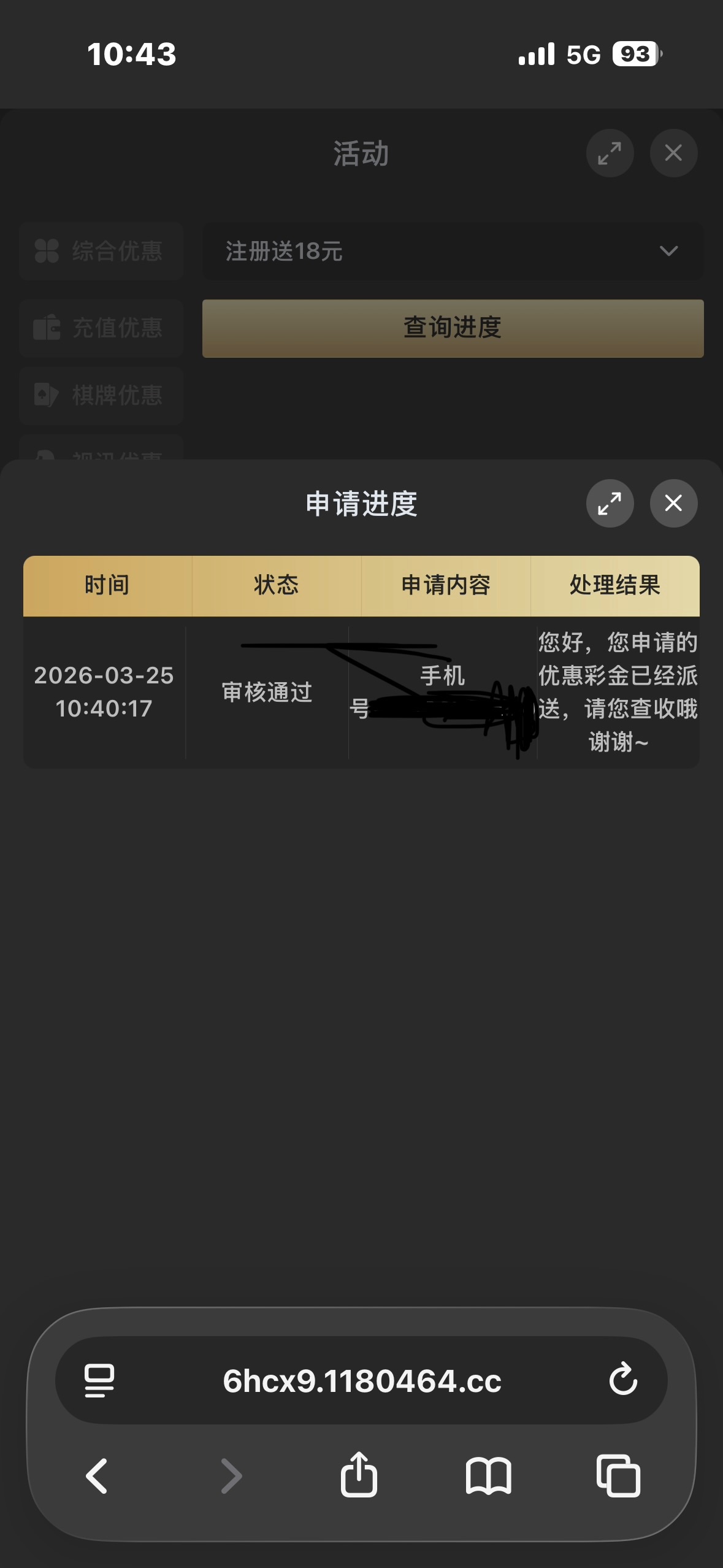Go back to the previous page
Screen dimensions: 723x1568
98,1475
